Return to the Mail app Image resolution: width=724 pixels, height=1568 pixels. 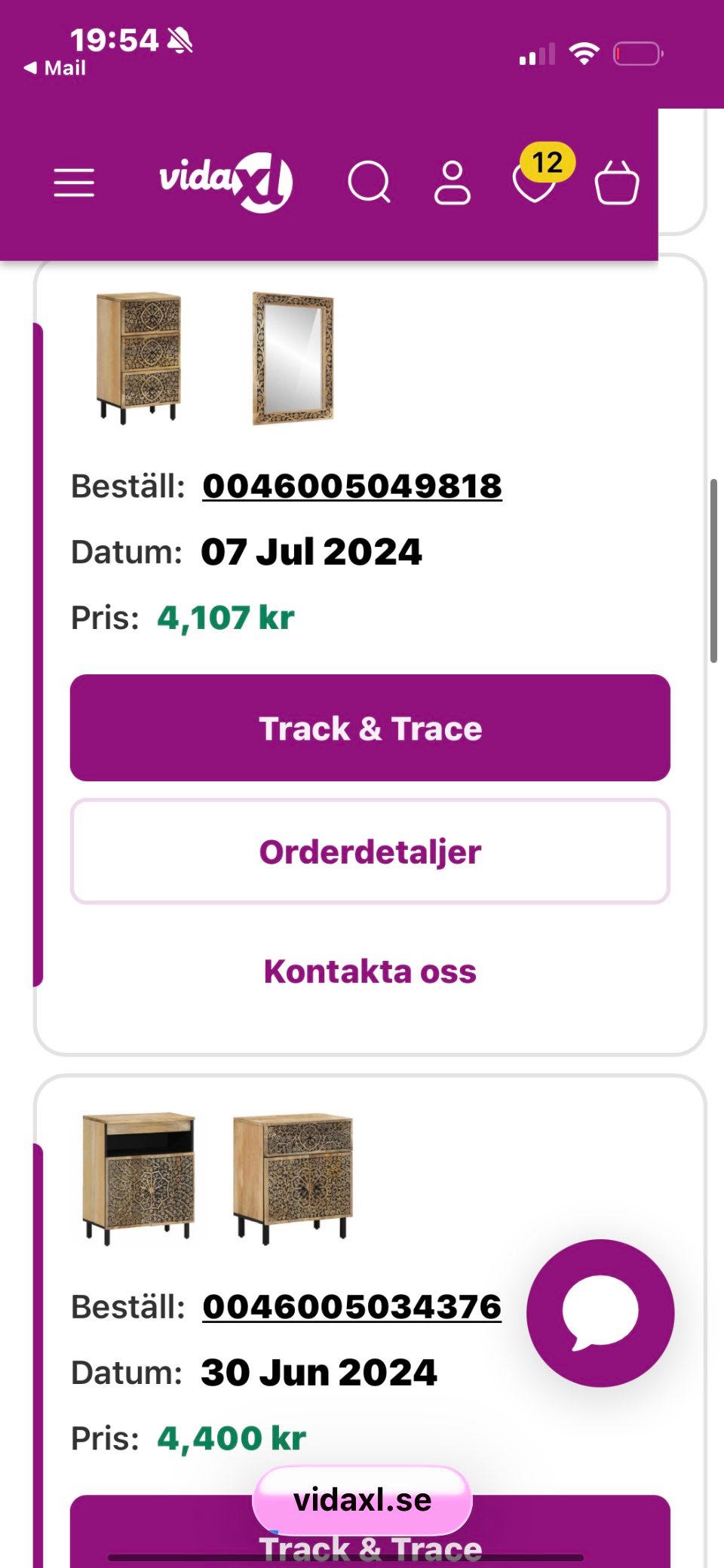tap(54, 68)
